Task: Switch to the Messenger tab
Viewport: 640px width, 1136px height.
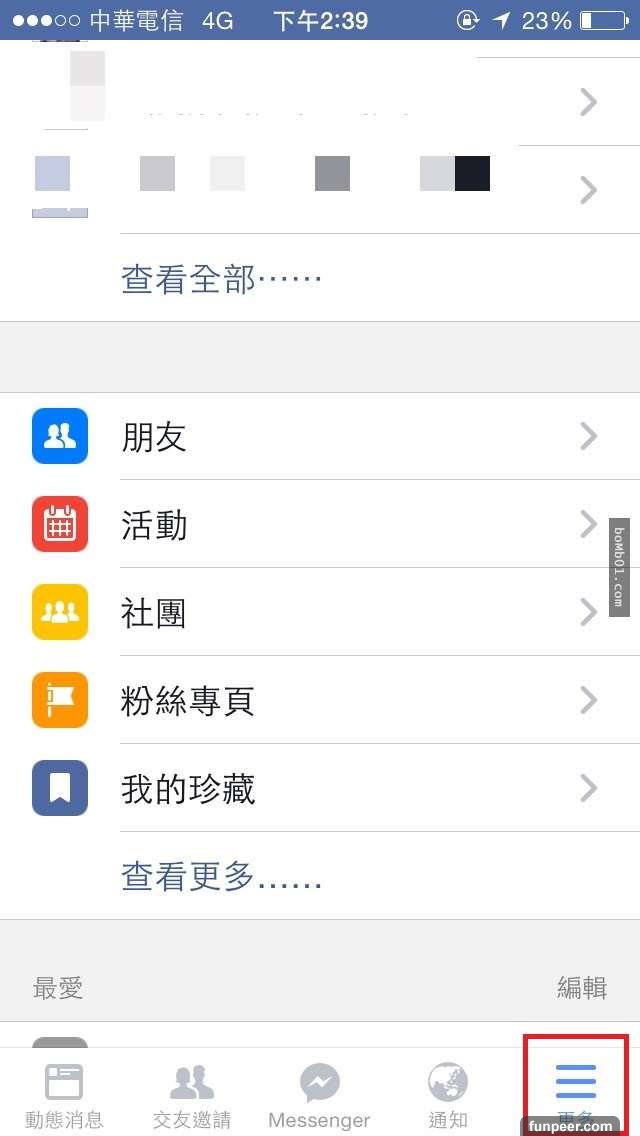Action: coord(320,1095)
